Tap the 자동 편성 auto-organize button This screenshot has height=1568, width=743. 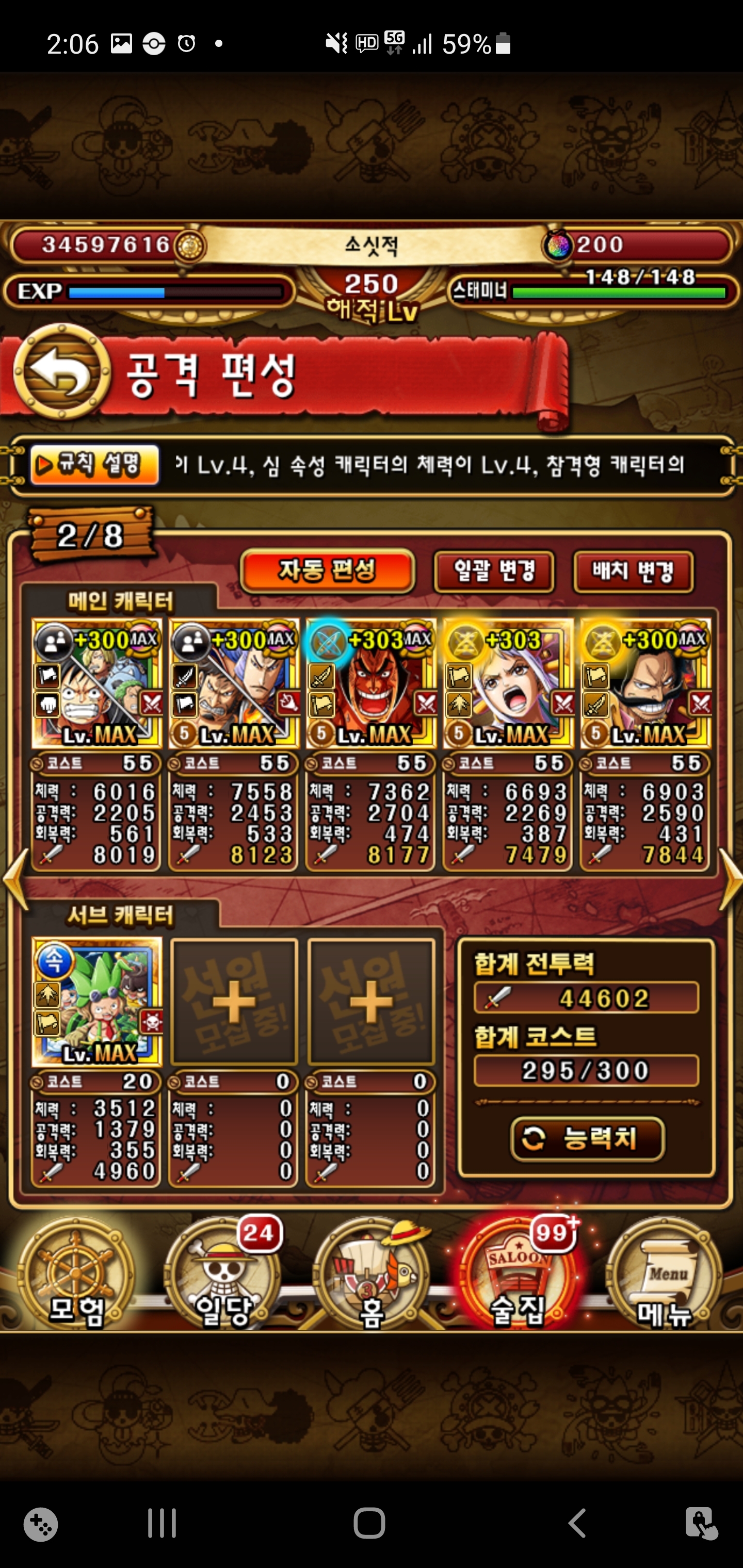[328, 570]
